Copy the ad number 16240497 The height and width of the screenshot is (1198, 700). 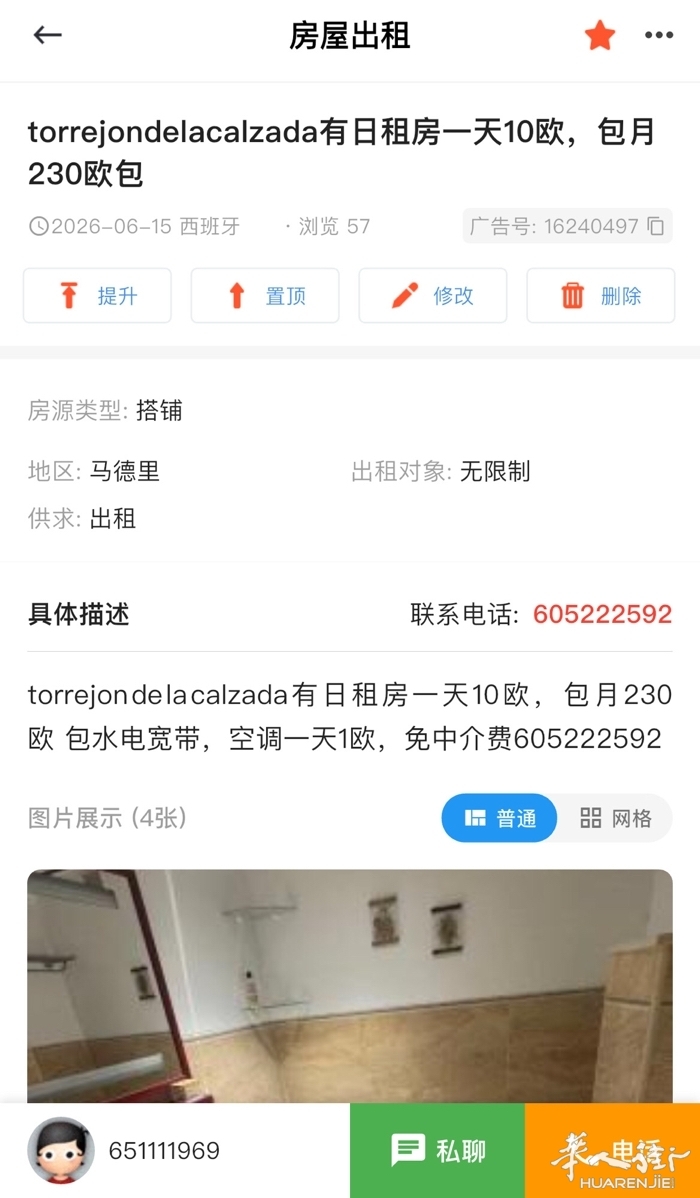point(656,226)
